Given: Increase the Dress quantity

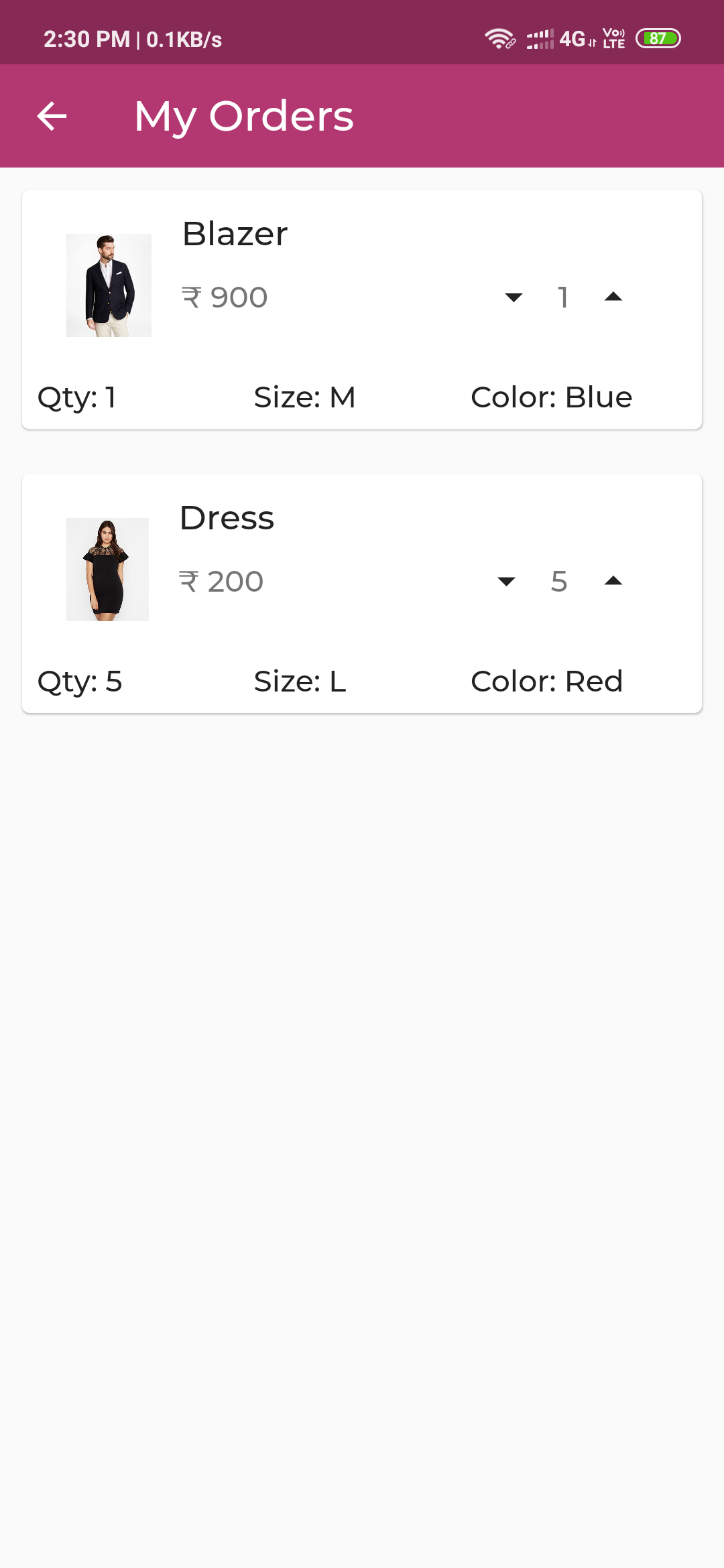Looking at the screenshot, I should [613, 582].
